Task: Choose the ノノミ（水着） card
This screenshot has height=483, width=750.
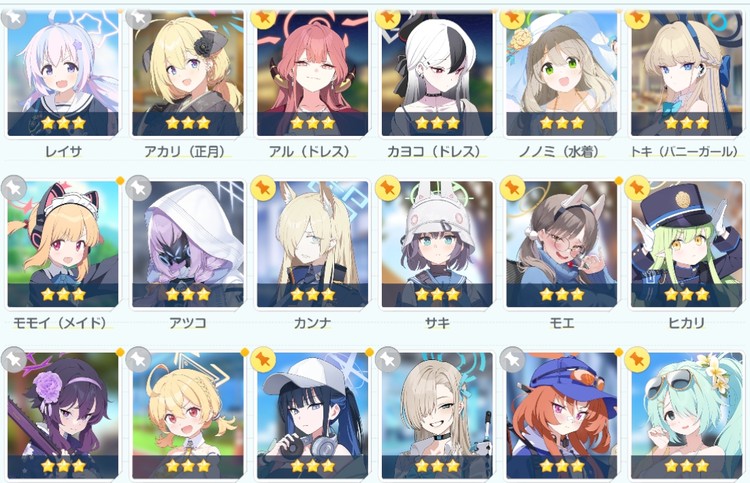Action: (x=562, y=75)
